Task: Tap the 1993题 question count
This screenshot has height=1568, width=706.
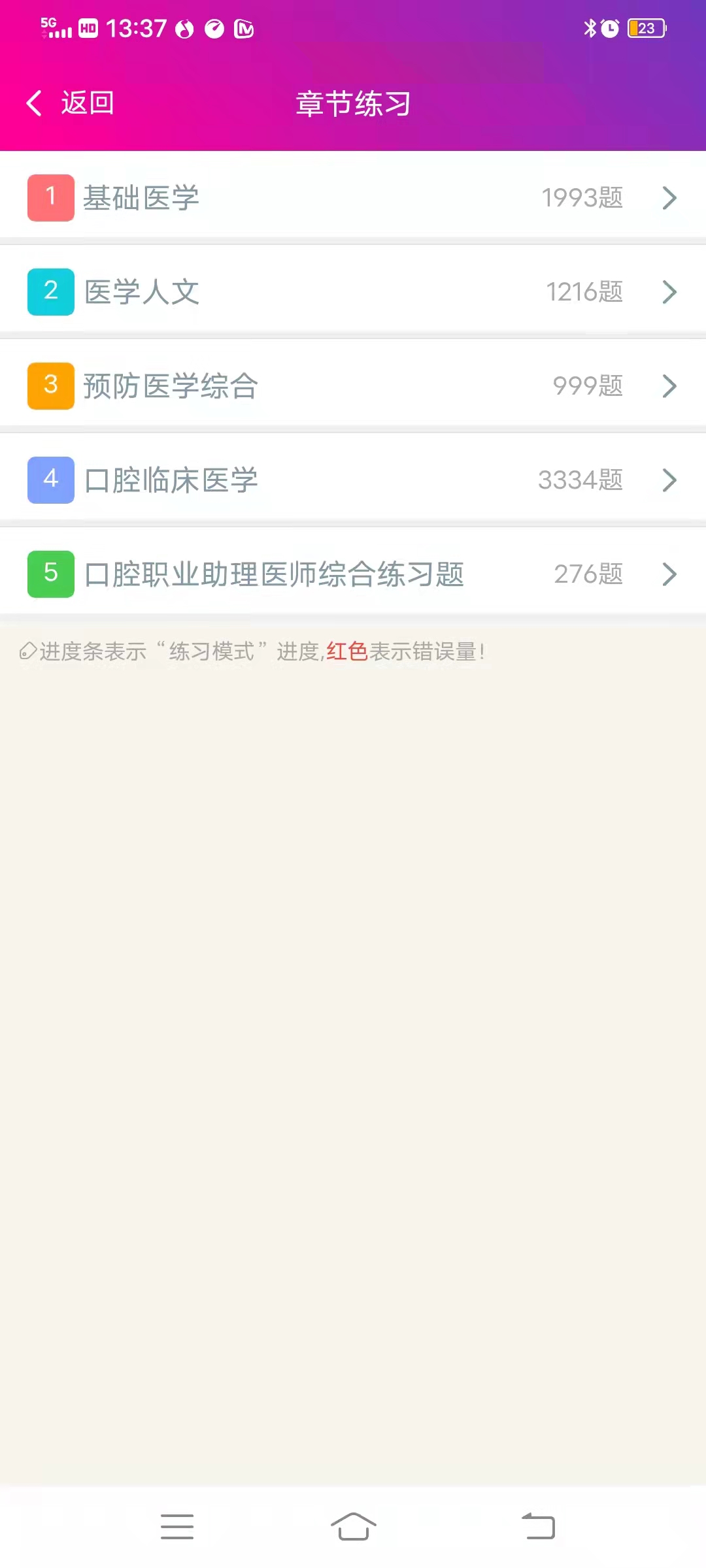Action: click(x=583, y=197)
